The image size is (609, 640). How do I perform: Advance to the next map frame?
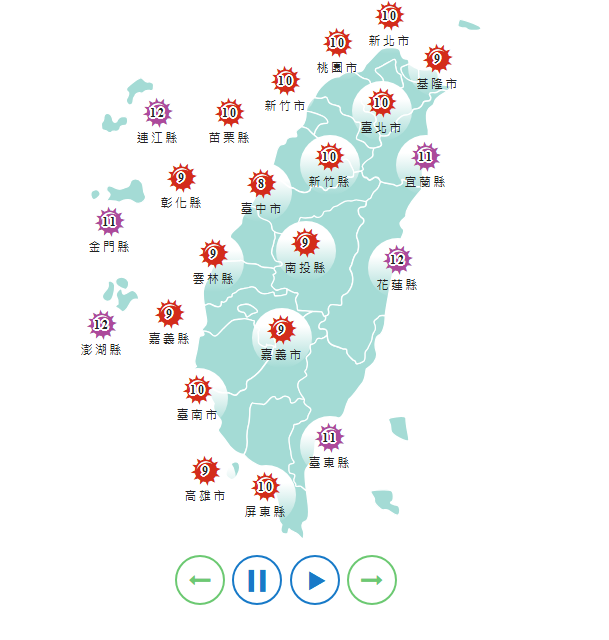372,580
